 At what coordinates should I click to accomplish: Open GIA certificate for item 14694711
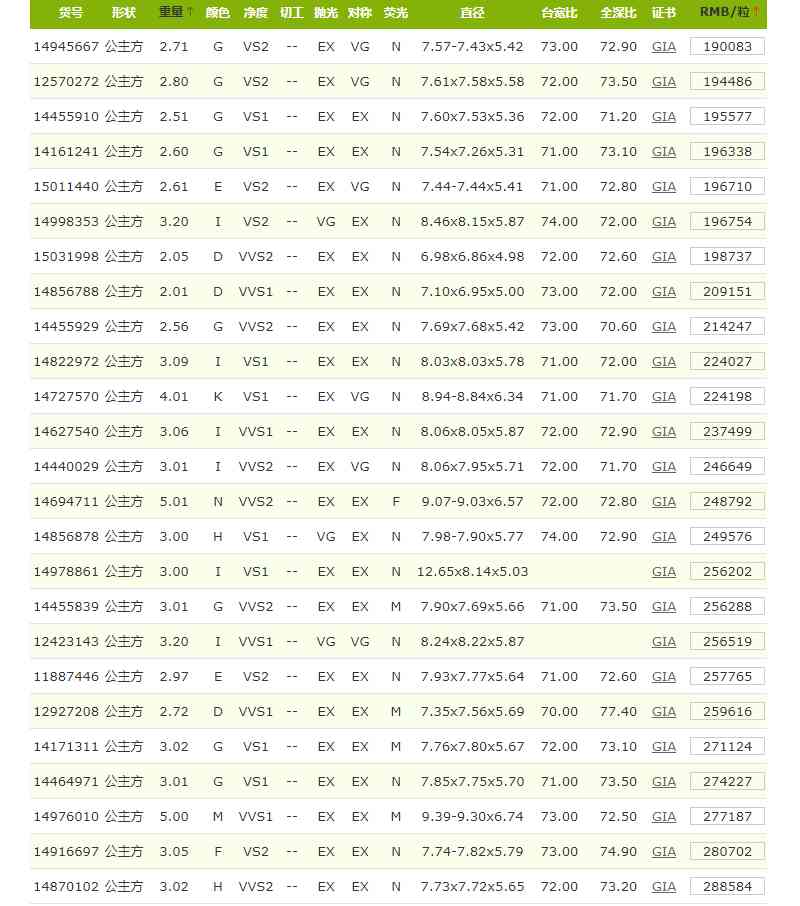663,501
